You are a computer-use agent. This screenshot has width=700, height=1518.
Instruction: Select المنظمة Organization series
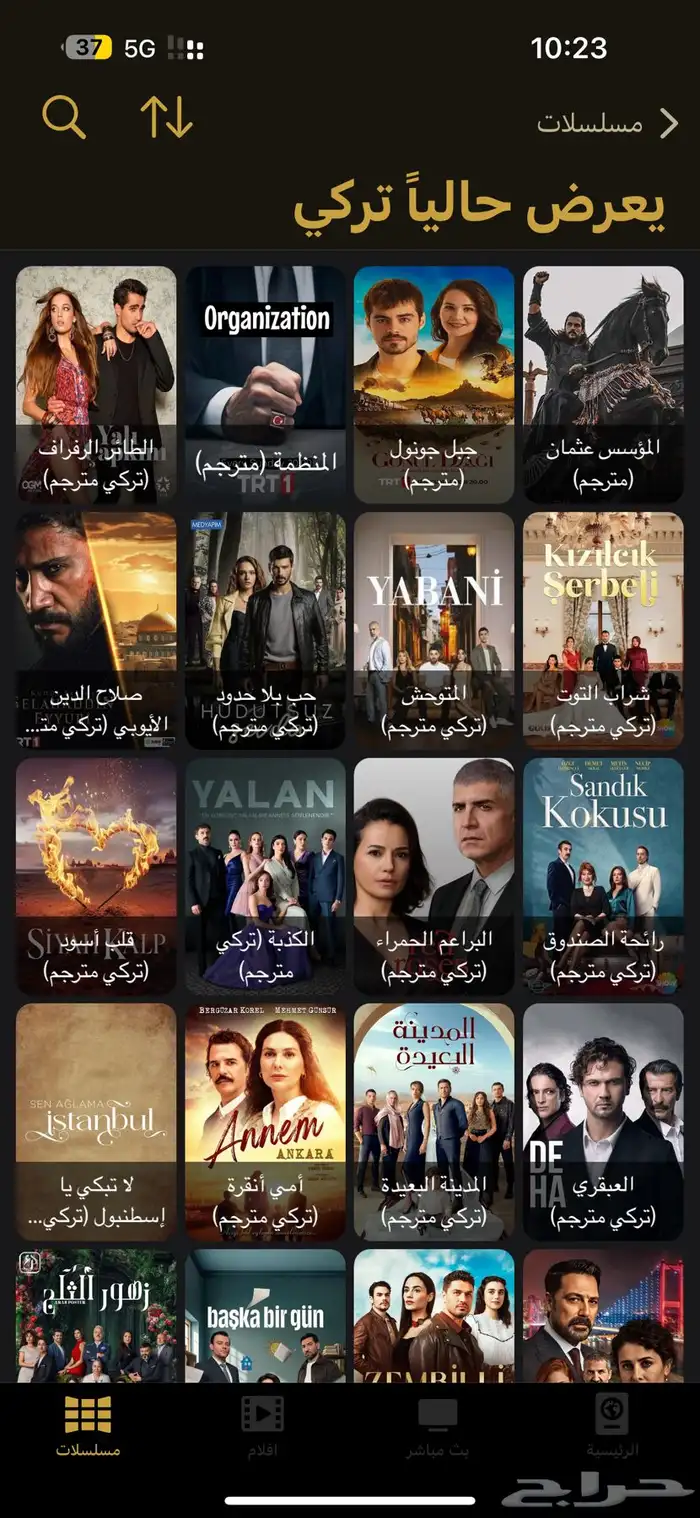[265, 384]
